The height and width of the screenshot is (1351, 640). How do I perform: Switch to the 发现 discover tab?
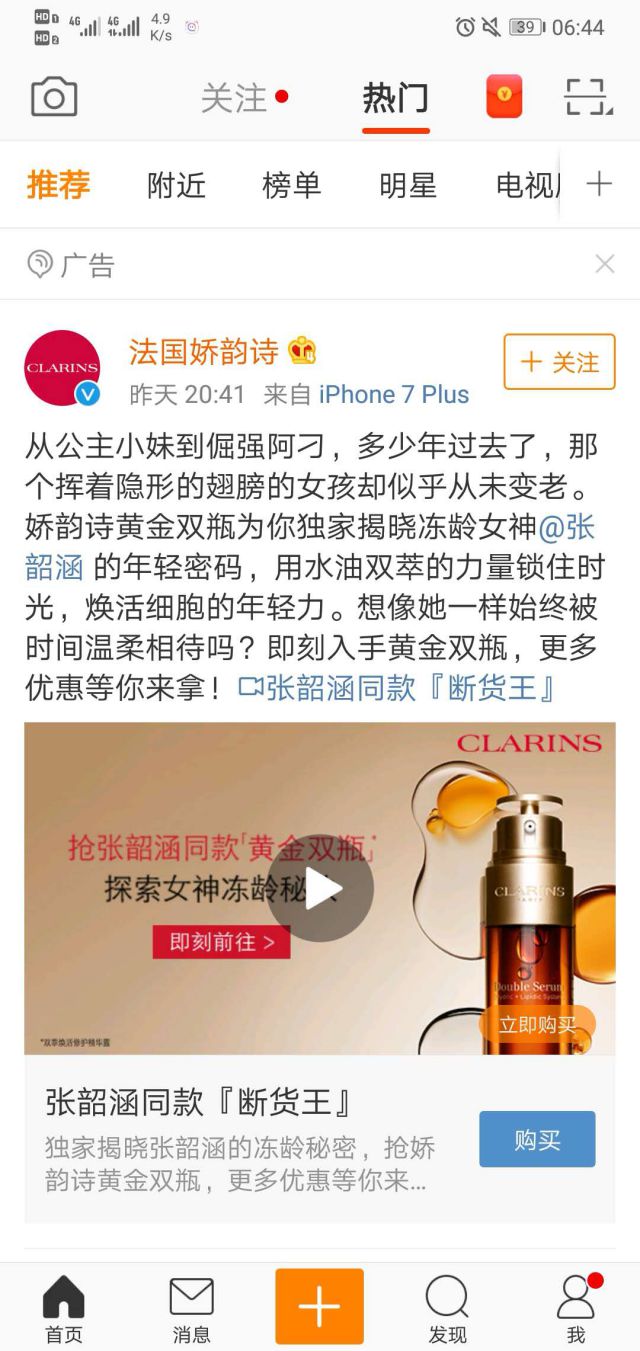pyautogui.click(x=447, y=1308)
